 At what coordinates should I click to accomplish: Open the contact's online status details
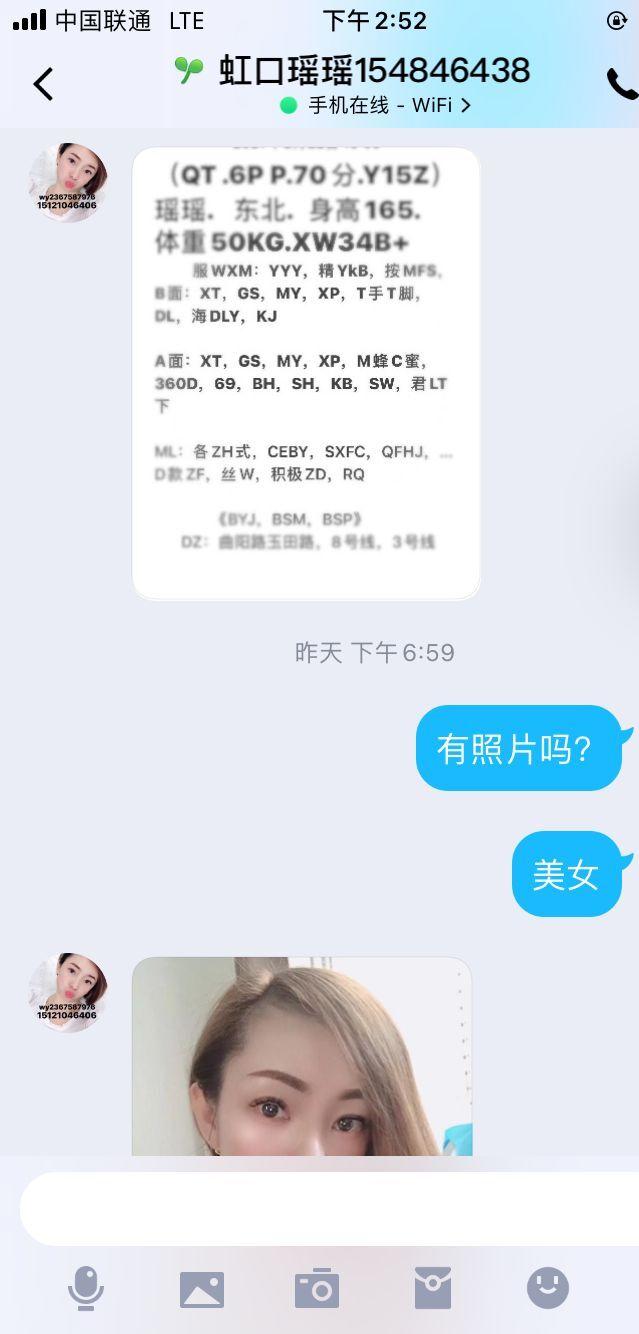pos(375,105)
